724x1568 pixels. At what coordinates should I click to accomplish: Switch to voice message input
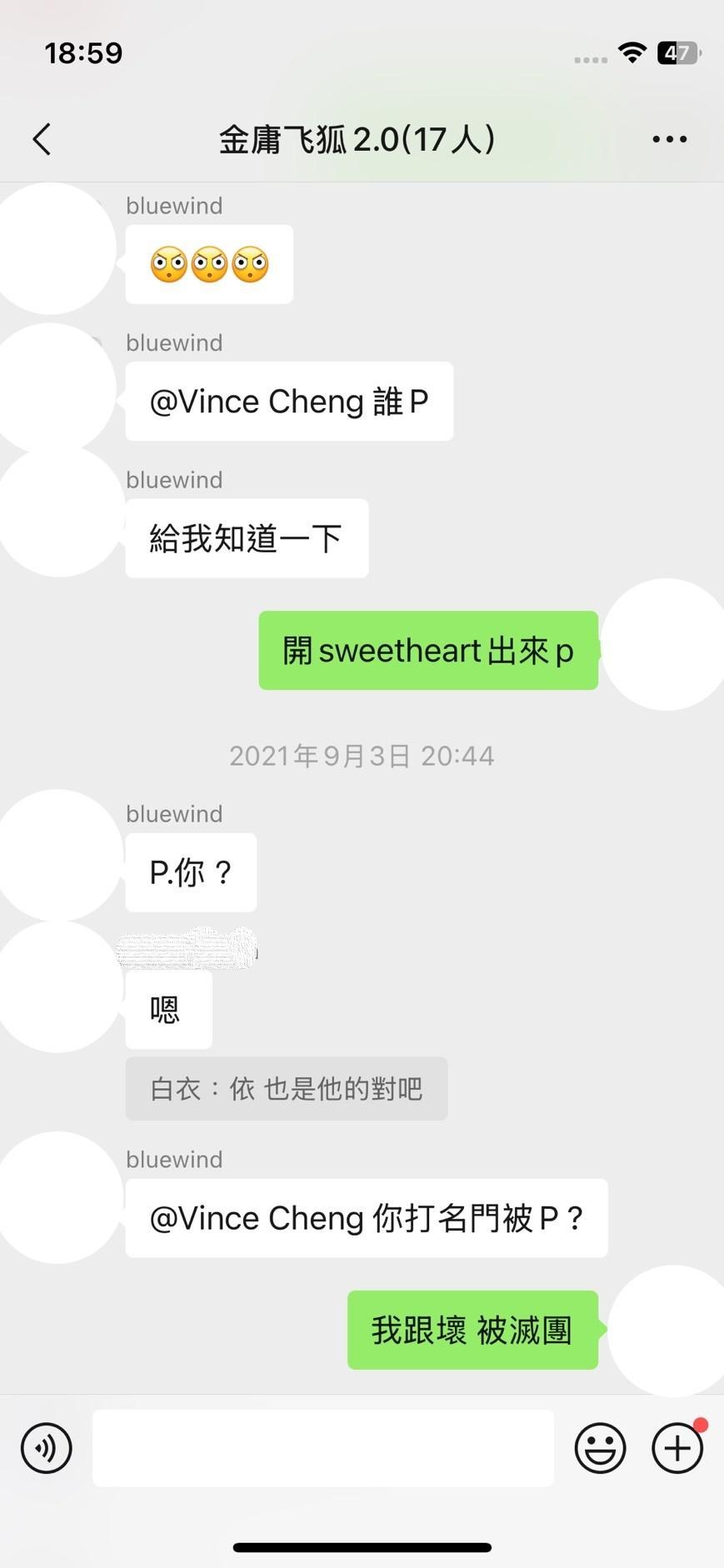click(47, 1448)
